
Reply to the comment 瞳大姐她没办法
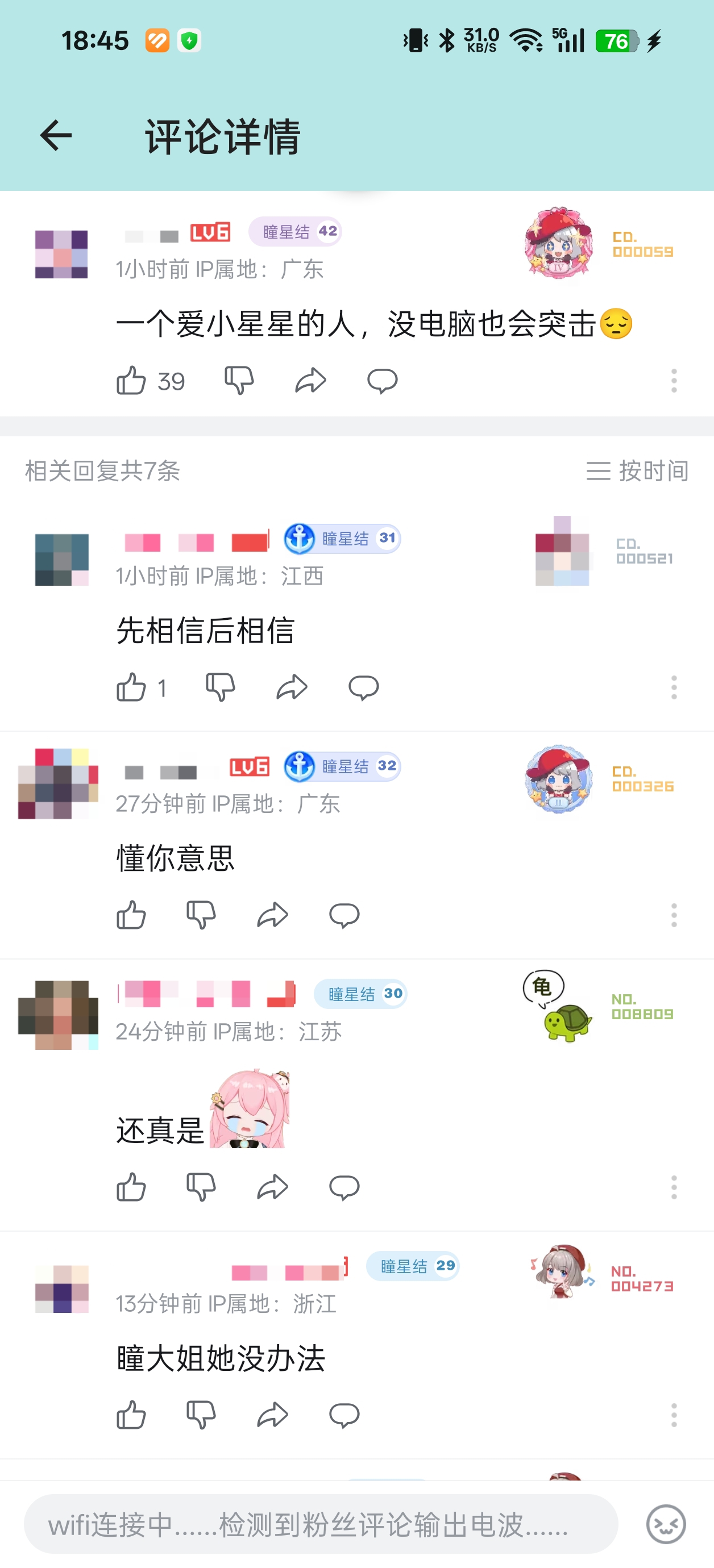(344, 1415)
